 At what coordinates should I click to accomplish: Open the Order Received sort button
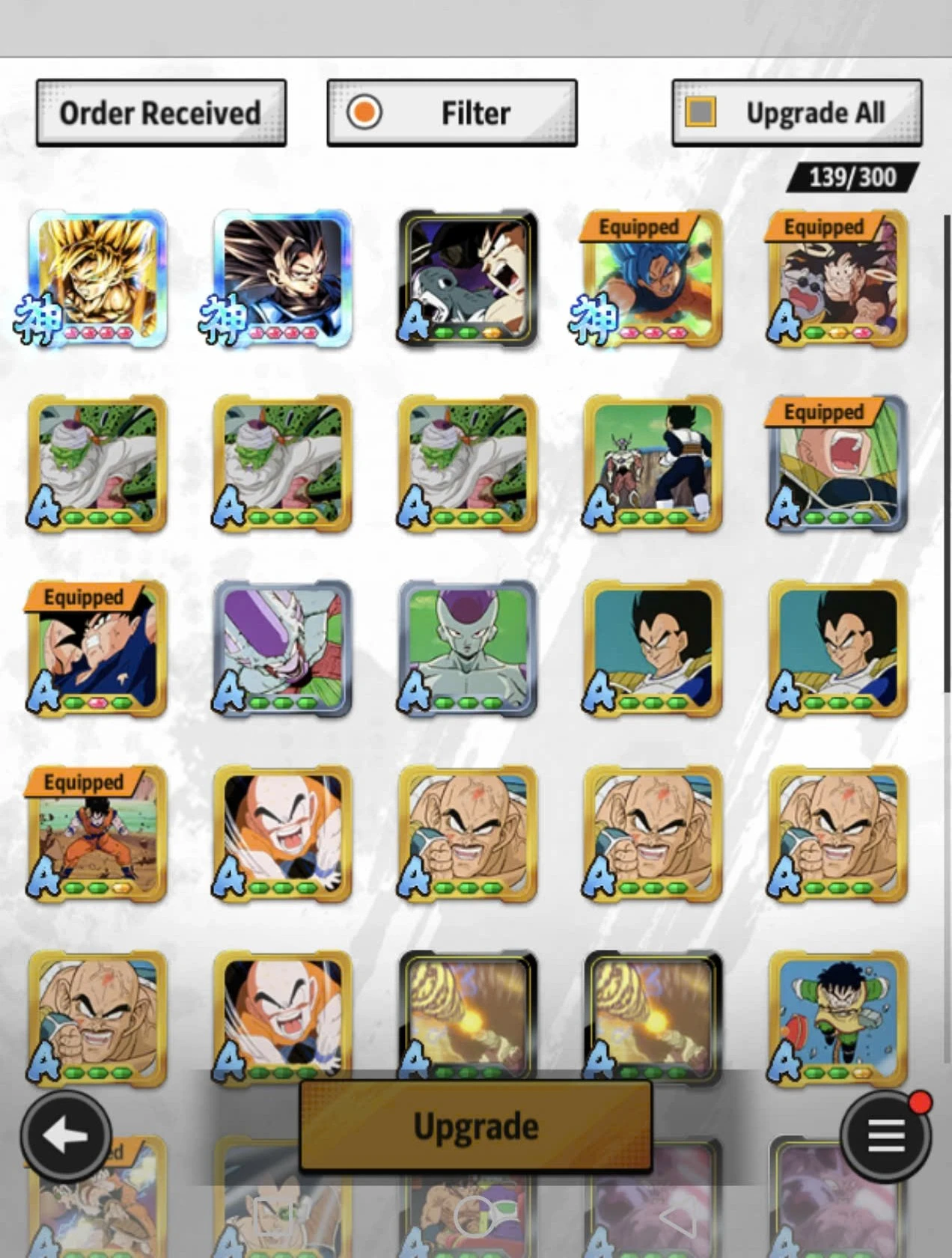(160, 113)
